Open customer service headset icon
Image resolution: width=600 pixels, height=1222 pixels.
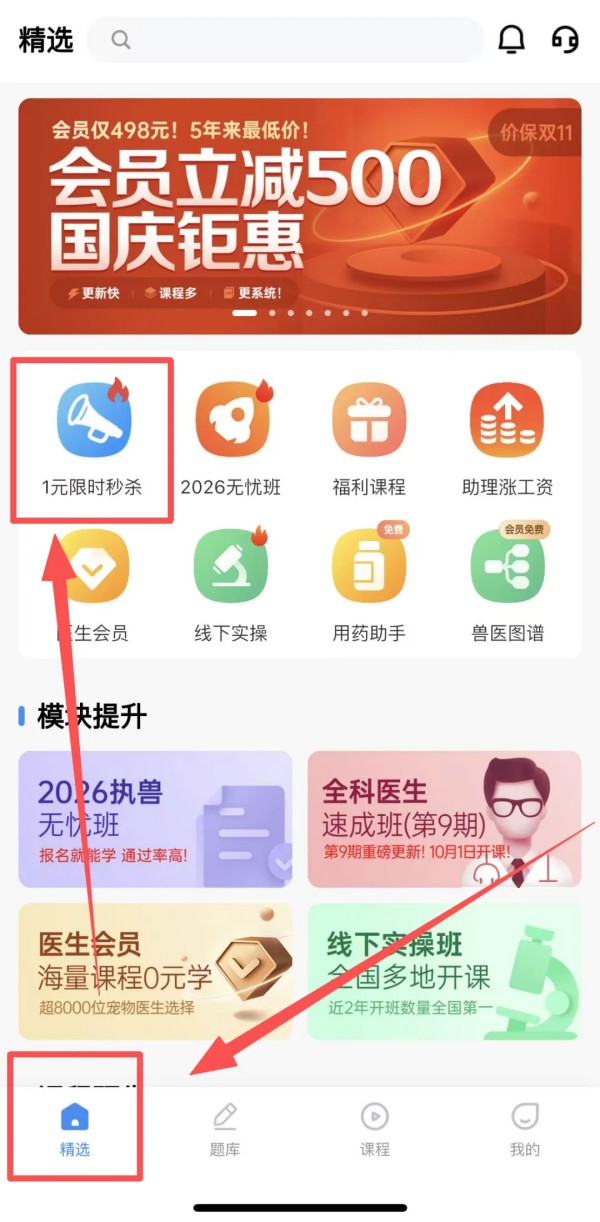click(x=565, y=40)
